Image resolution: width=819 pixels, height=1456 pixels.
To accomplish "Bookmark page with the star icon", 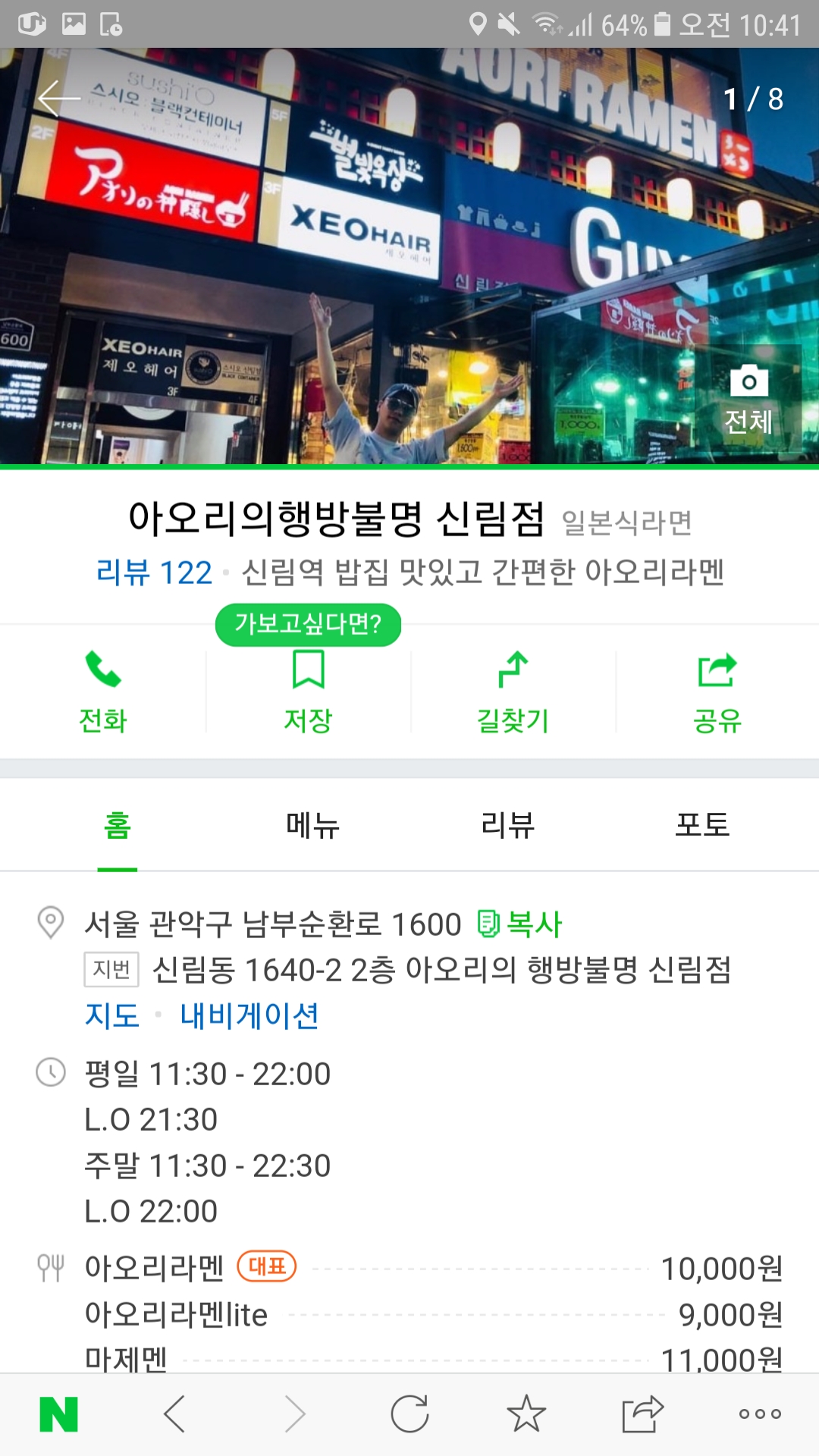I will [x=526, y=1414].
